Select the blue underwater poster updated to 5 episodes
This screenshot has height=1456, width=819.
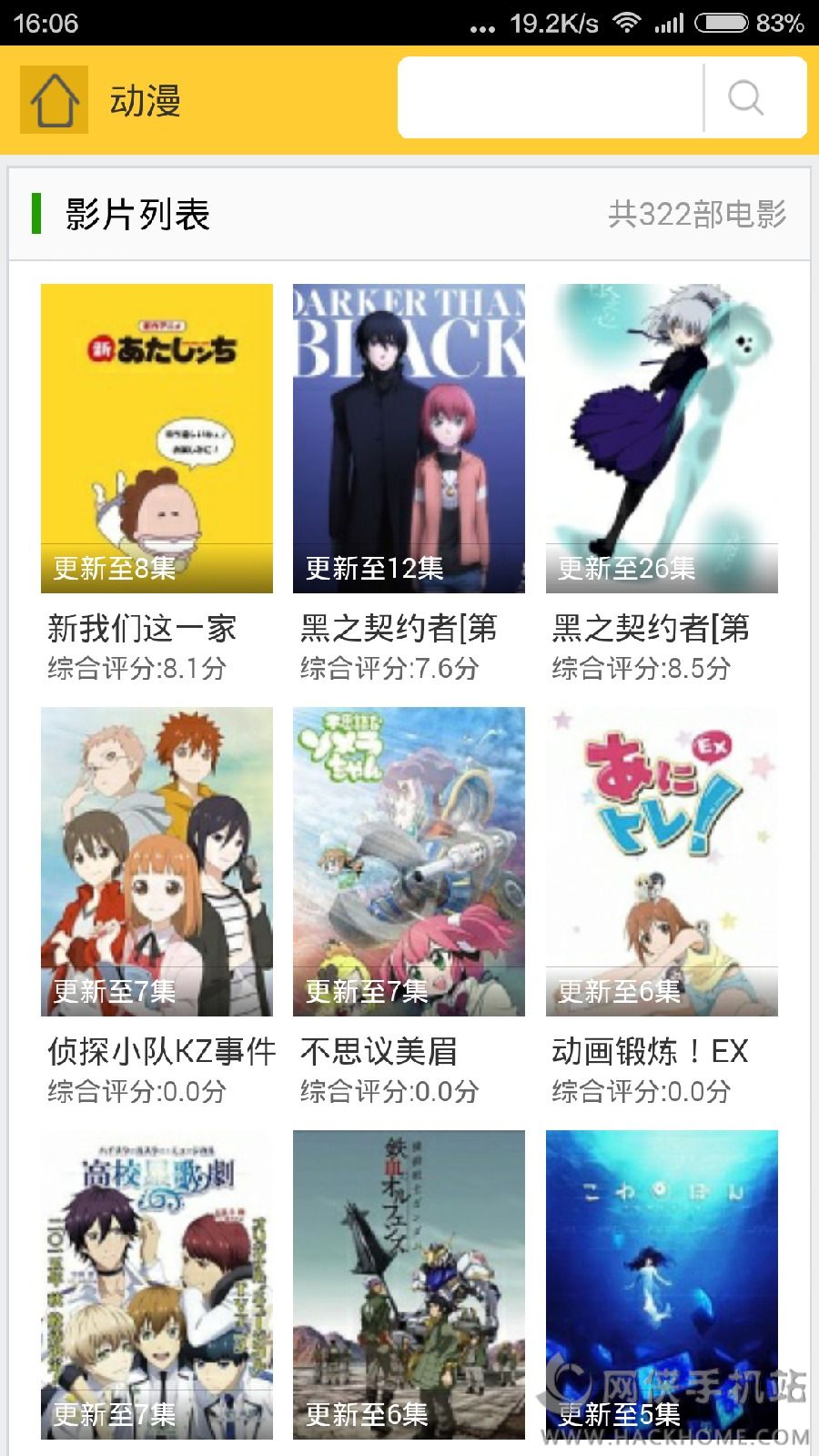pyautogui.click(x=662, y=1283)
